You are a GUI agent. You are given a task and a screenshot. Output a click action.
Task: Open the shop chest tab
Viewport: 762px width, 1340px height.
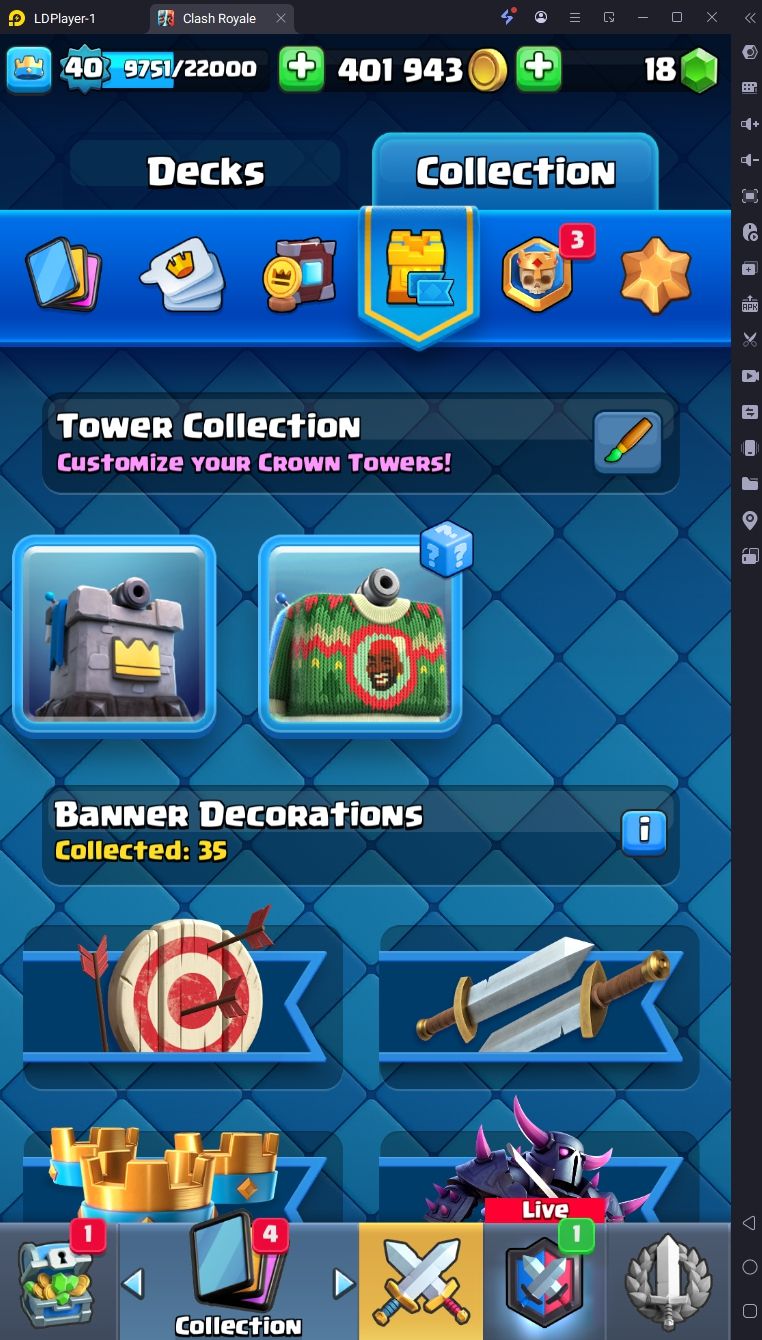(58, 1282)
